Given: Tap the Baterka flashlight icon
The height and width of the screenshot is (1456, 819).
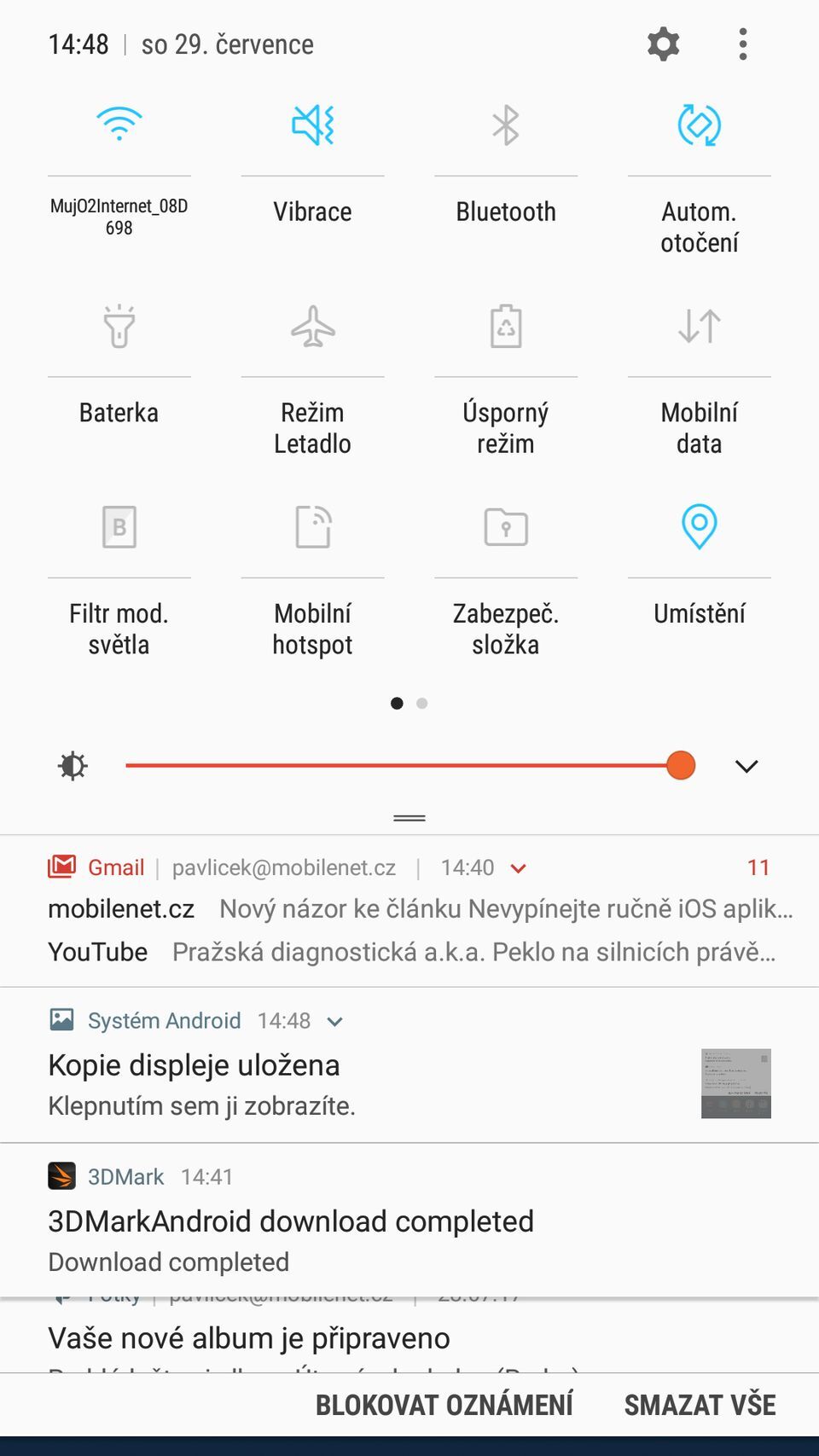Looking at the screenshot, I should (119, 326).
